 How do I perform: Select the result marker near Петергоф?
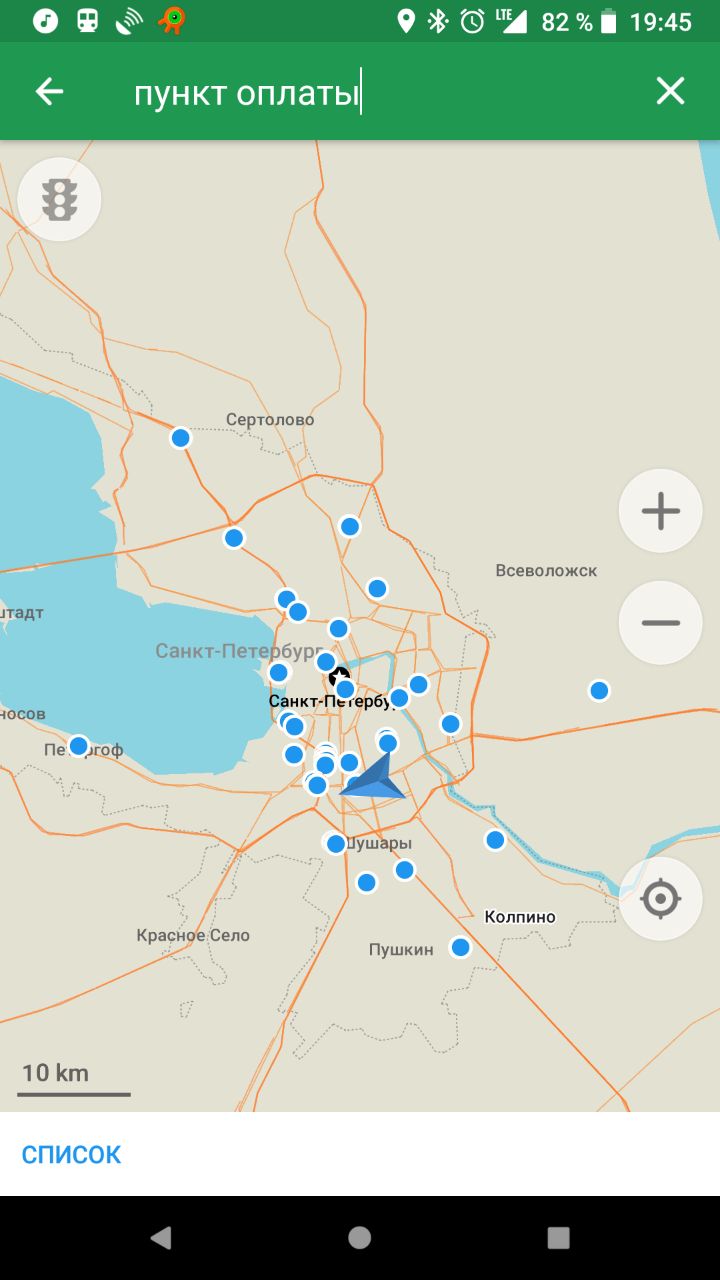79,746
